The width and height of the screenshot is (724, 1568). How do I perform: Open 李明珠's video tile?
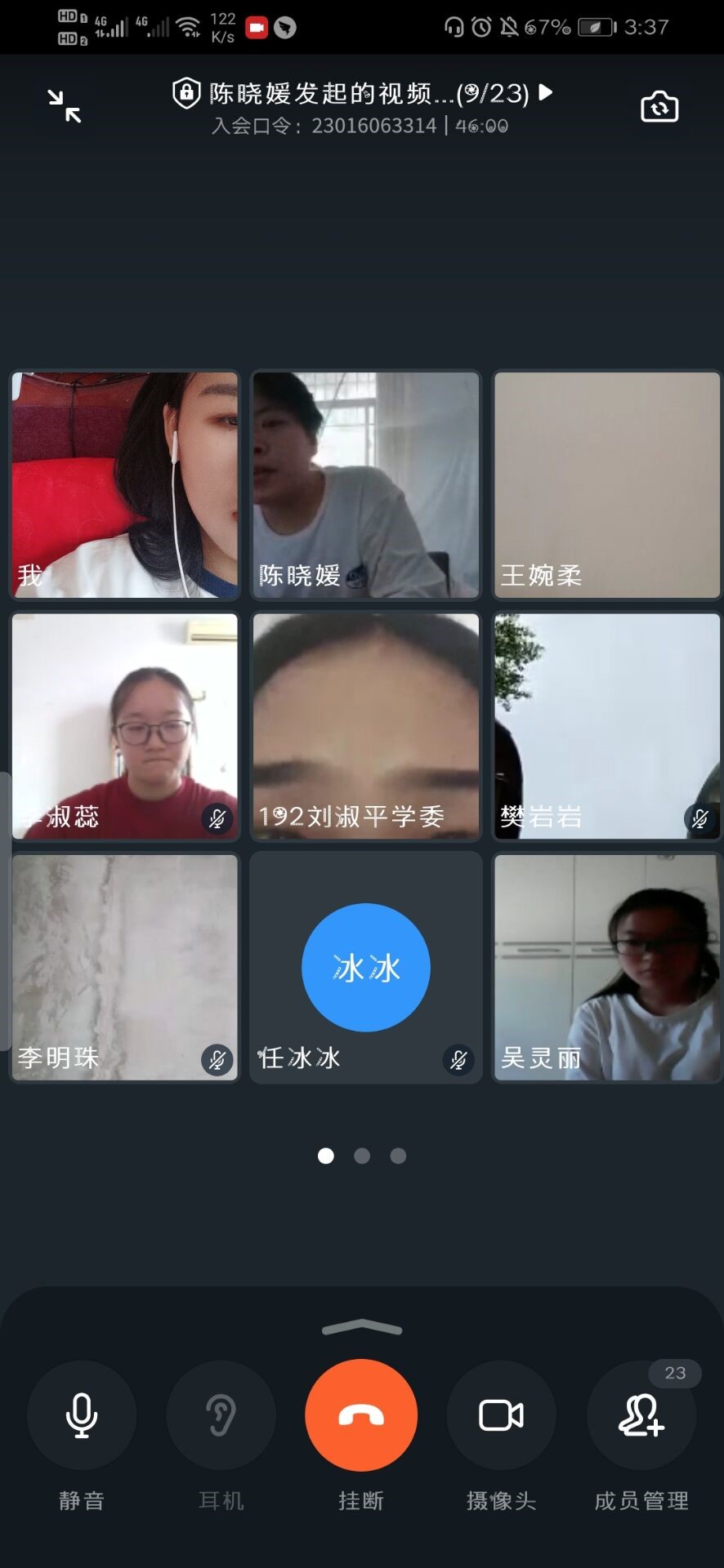pos(125,968)
